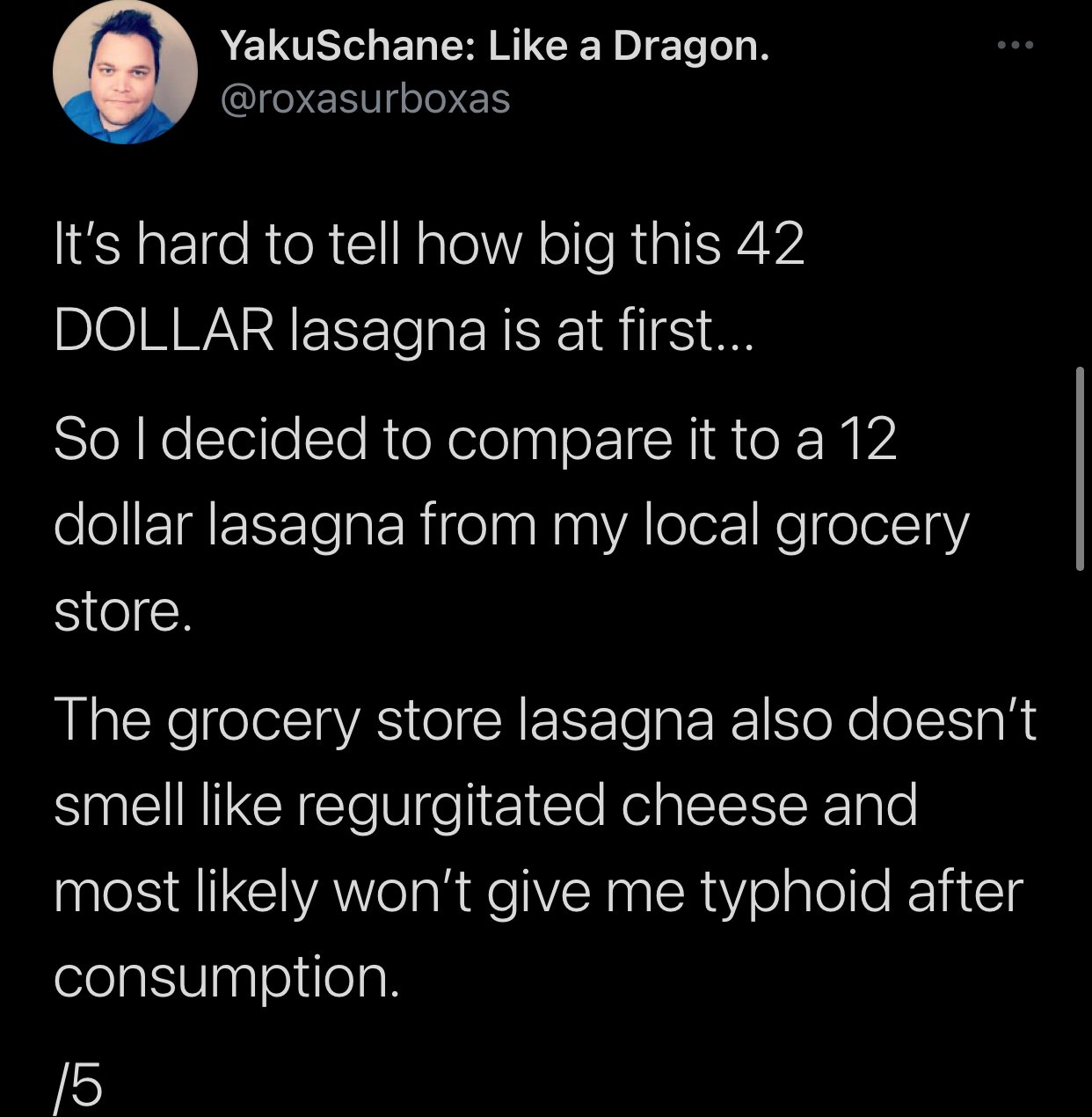This screenshot has height=1117, width=1092.
Task: Open the tweet's three-dot overflow menu
Action: pos(1016,45)
